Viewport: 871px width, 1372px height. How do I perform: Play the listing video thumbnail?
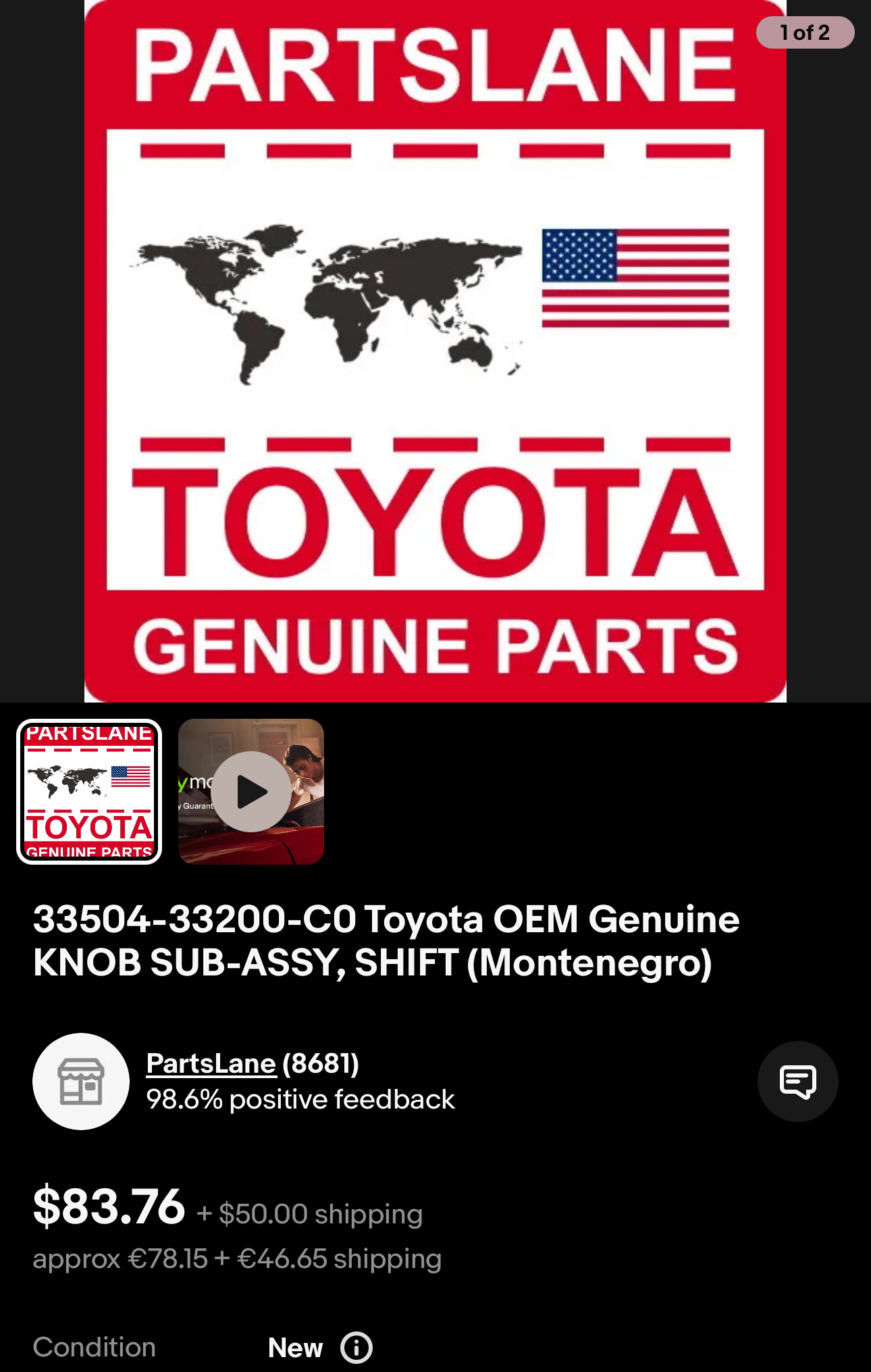[251, 792]
